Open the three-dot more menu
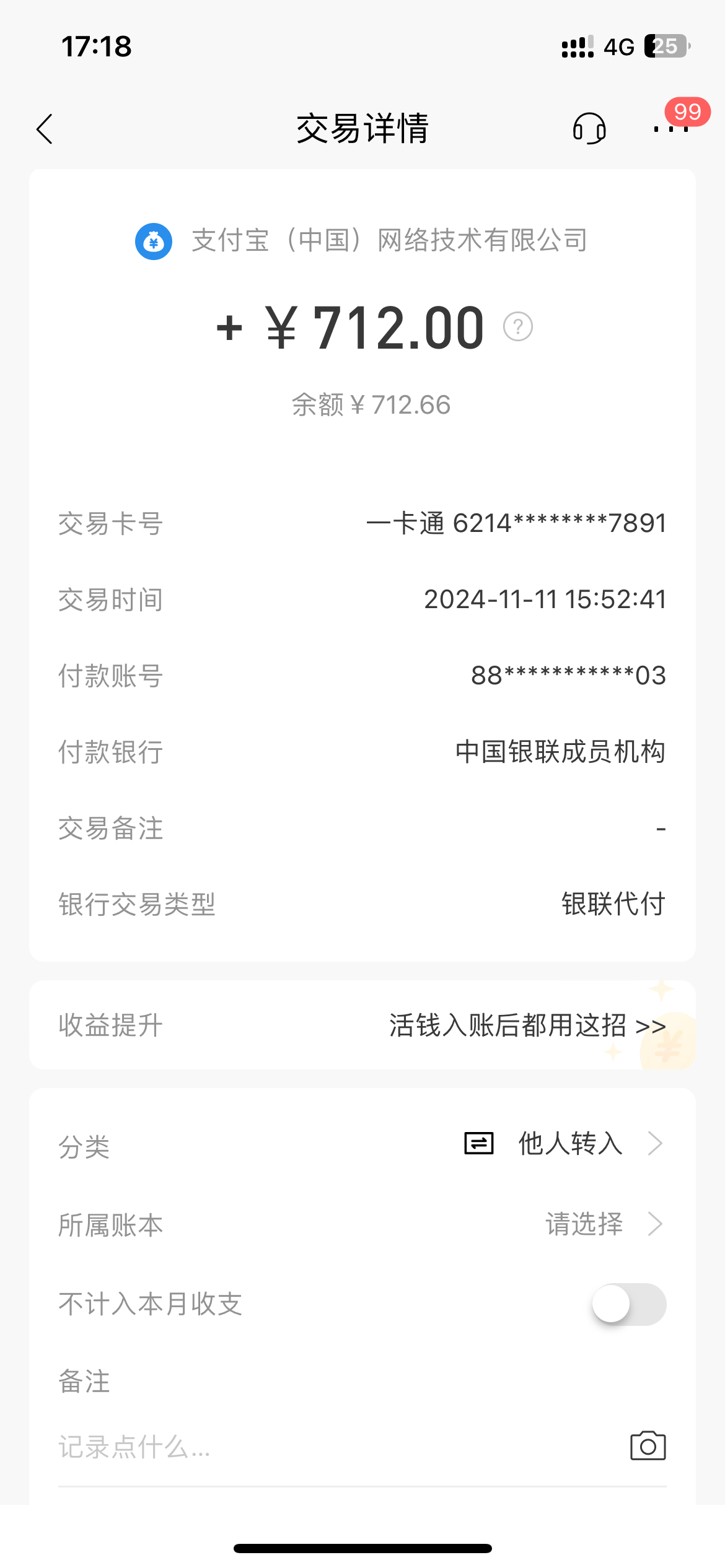This screenshot has width=725, height=1568. click(x=671, y=129)
